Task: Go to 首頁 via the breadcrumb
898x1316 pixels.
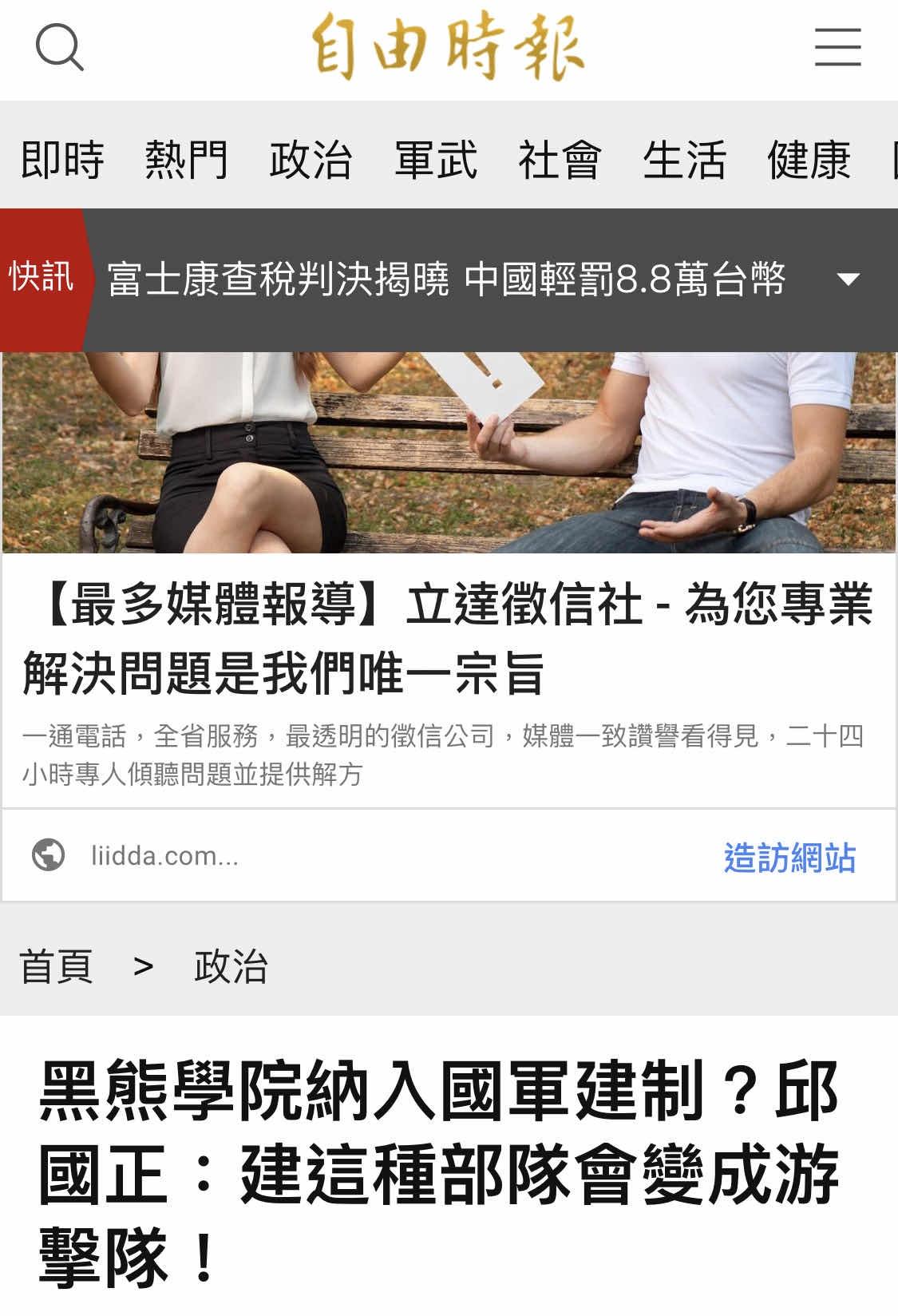Action: coord(56,966)
